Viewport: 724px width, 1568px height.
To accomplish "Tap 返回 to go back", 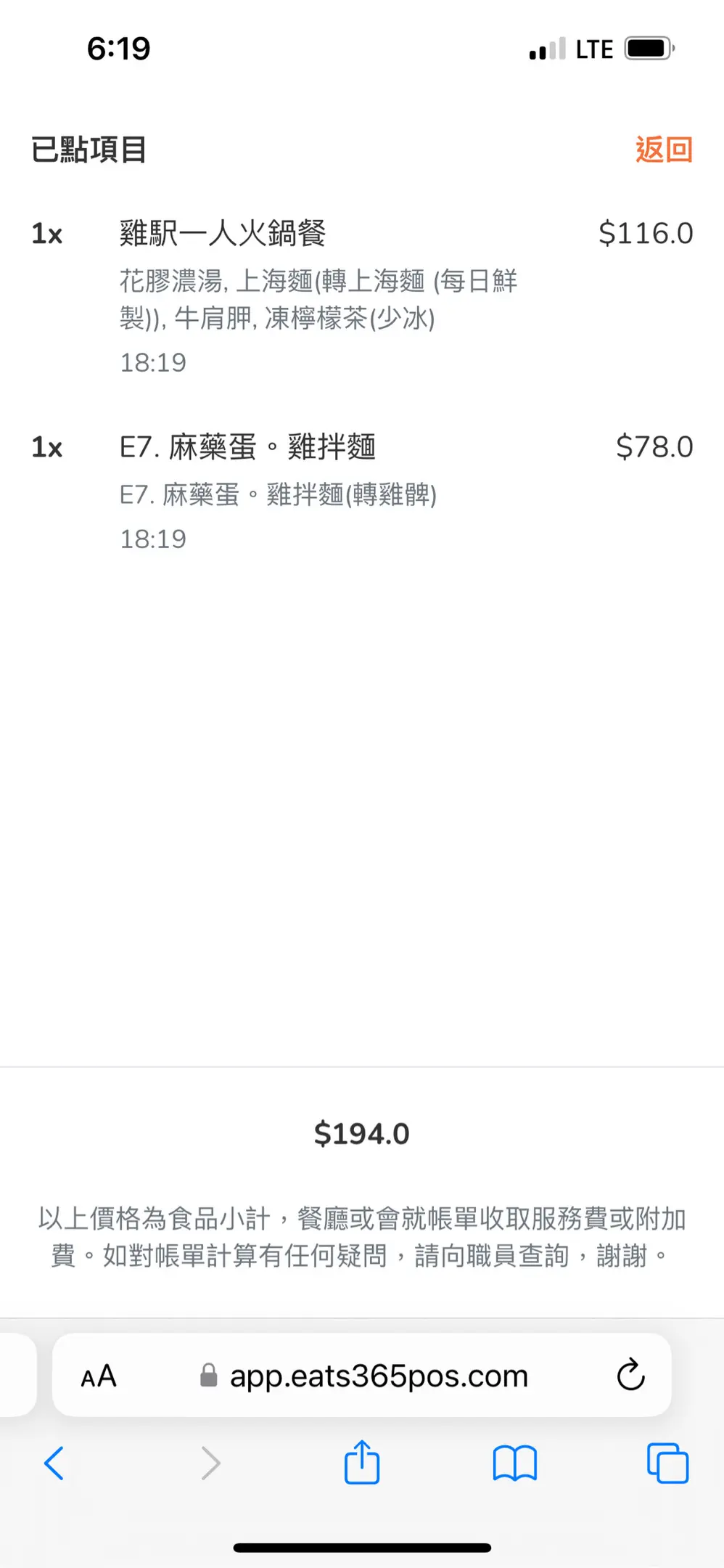I will pyautogui.click(x=664, y=150).
